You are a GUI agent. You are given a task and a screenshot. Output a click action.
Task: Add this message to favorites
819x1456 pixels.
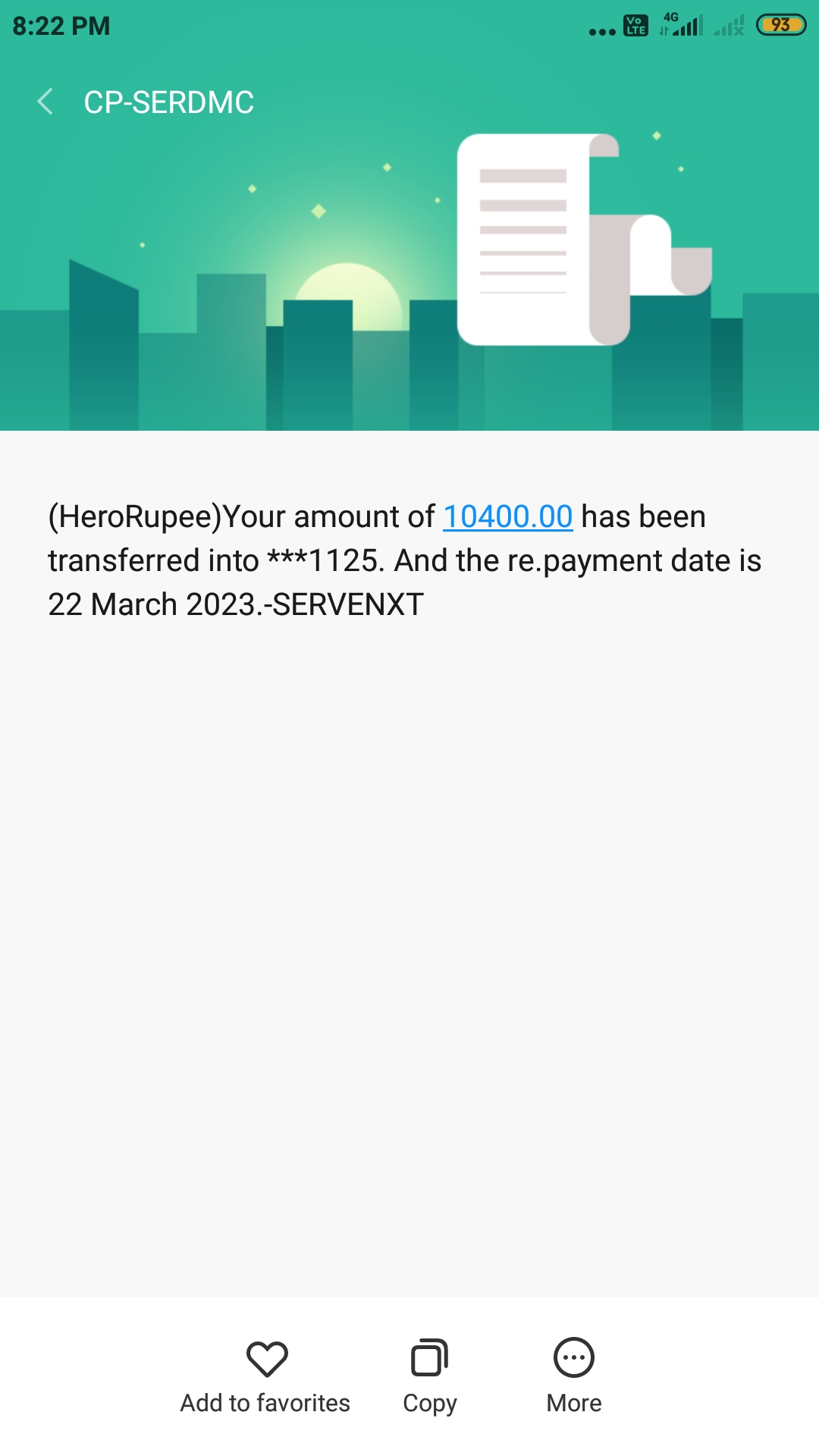266,1374
